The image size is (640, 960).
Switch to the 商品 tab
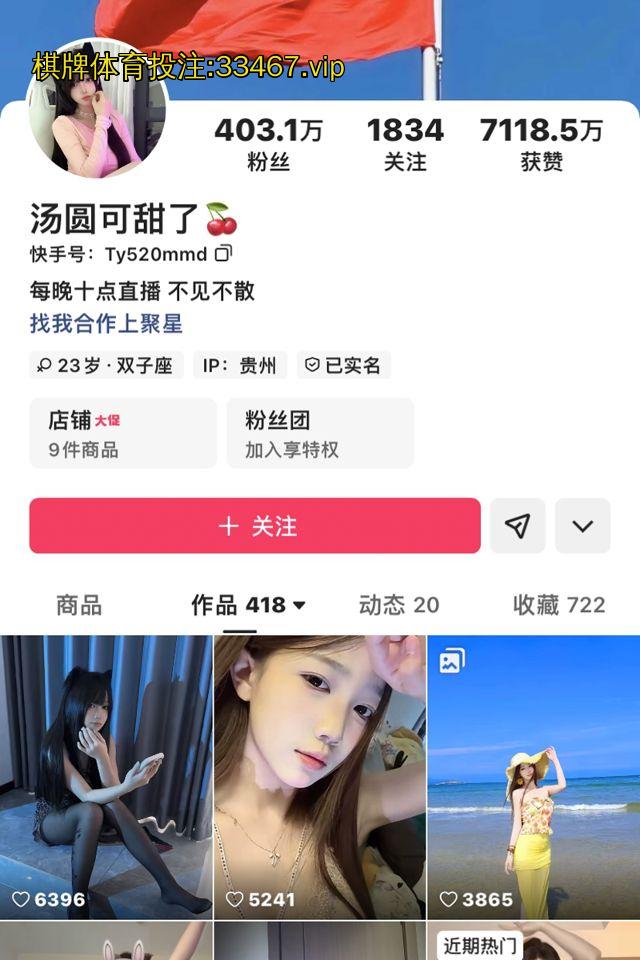79,605
